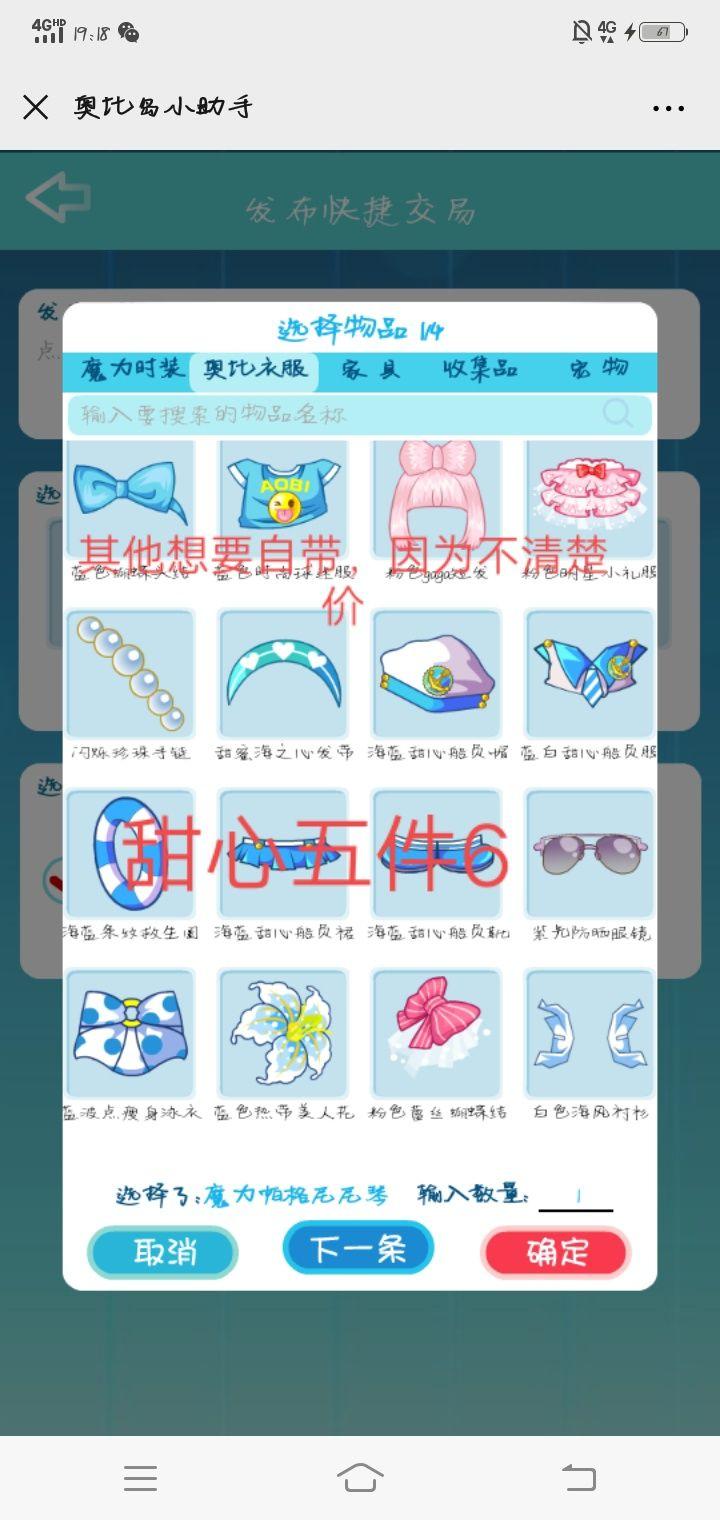Go back with the left arrow
The image size is (720, 1520).
point(58,197)
